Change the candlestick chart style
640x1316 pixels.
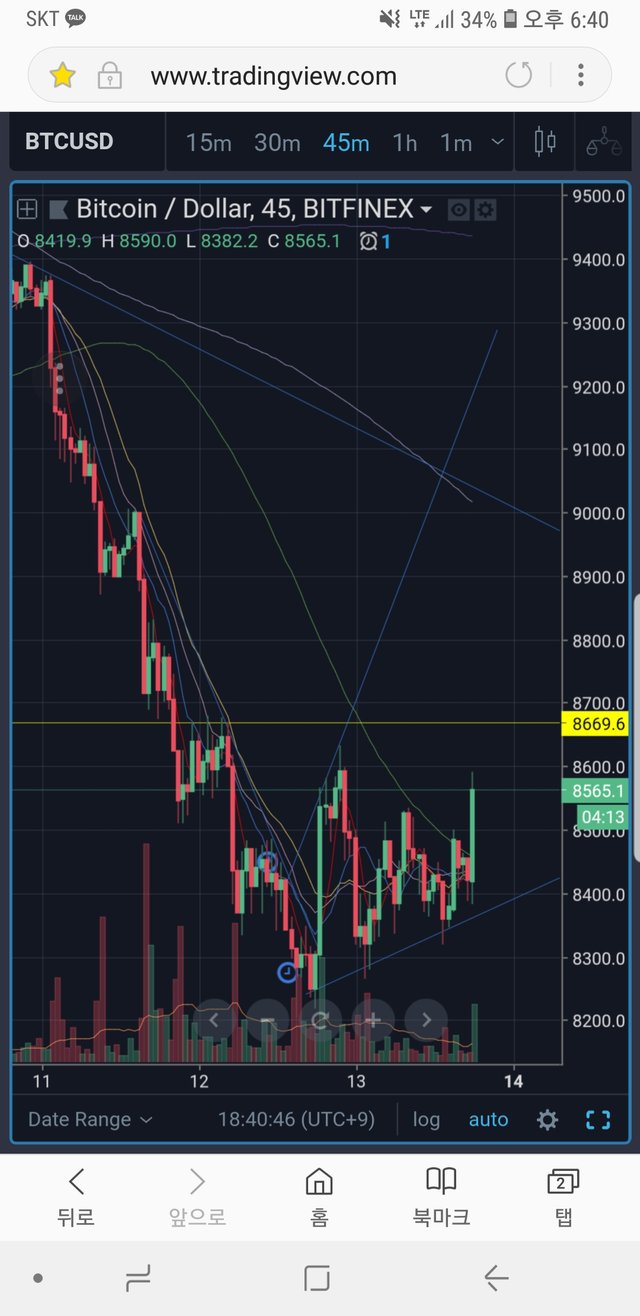point(545,142)
